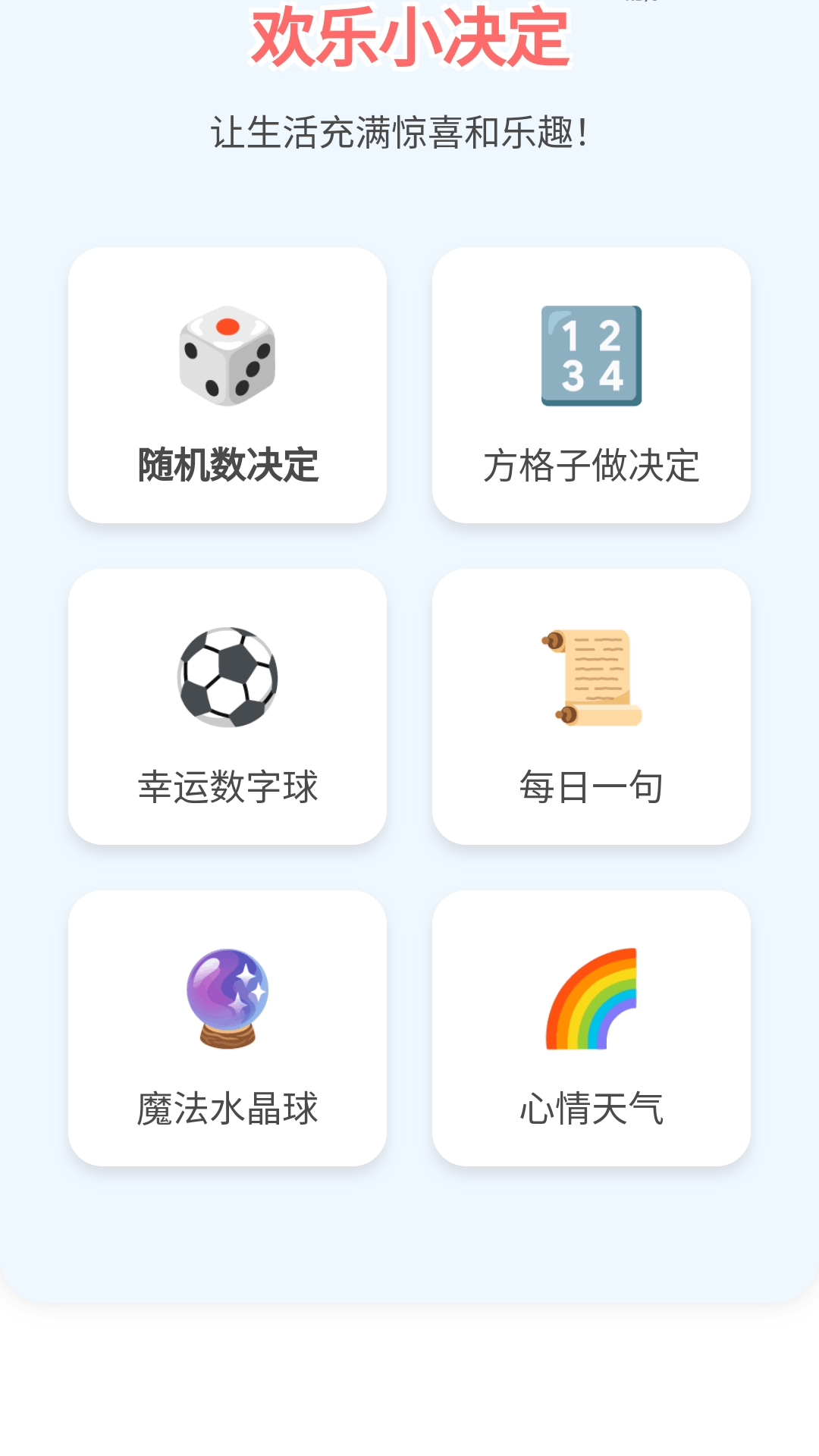The height and width of the screenshot is (1456, 819).
Task: Tap the 1234 number pad icon
Action: pyautogui.click(x=590, y=355)
